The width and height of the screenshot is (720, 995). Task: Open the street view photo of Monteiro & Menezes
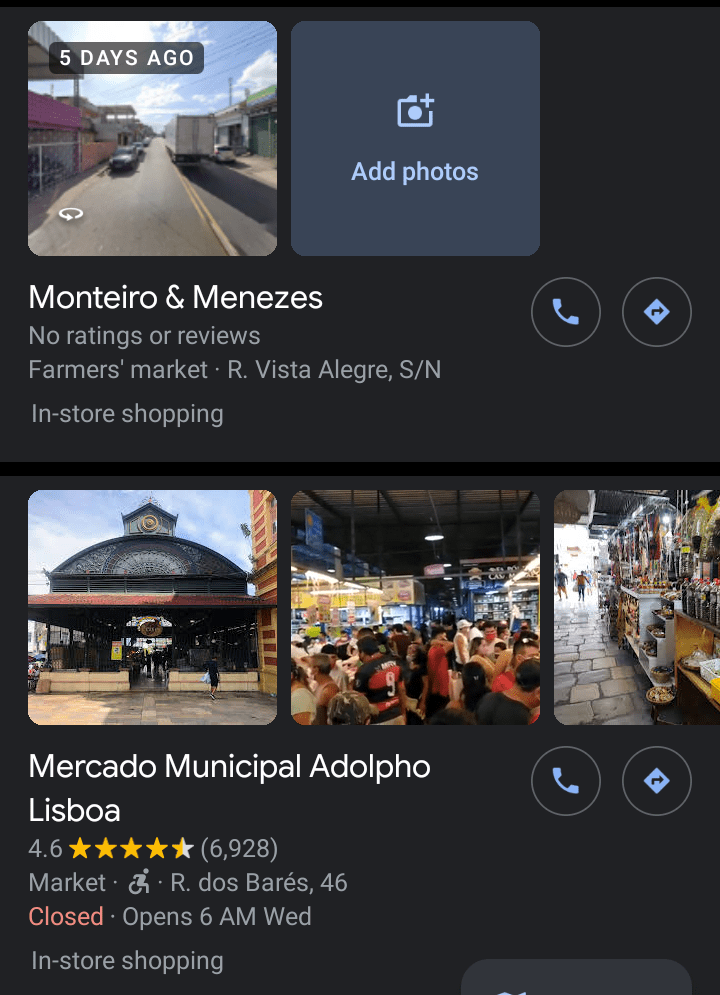point(152,138)
